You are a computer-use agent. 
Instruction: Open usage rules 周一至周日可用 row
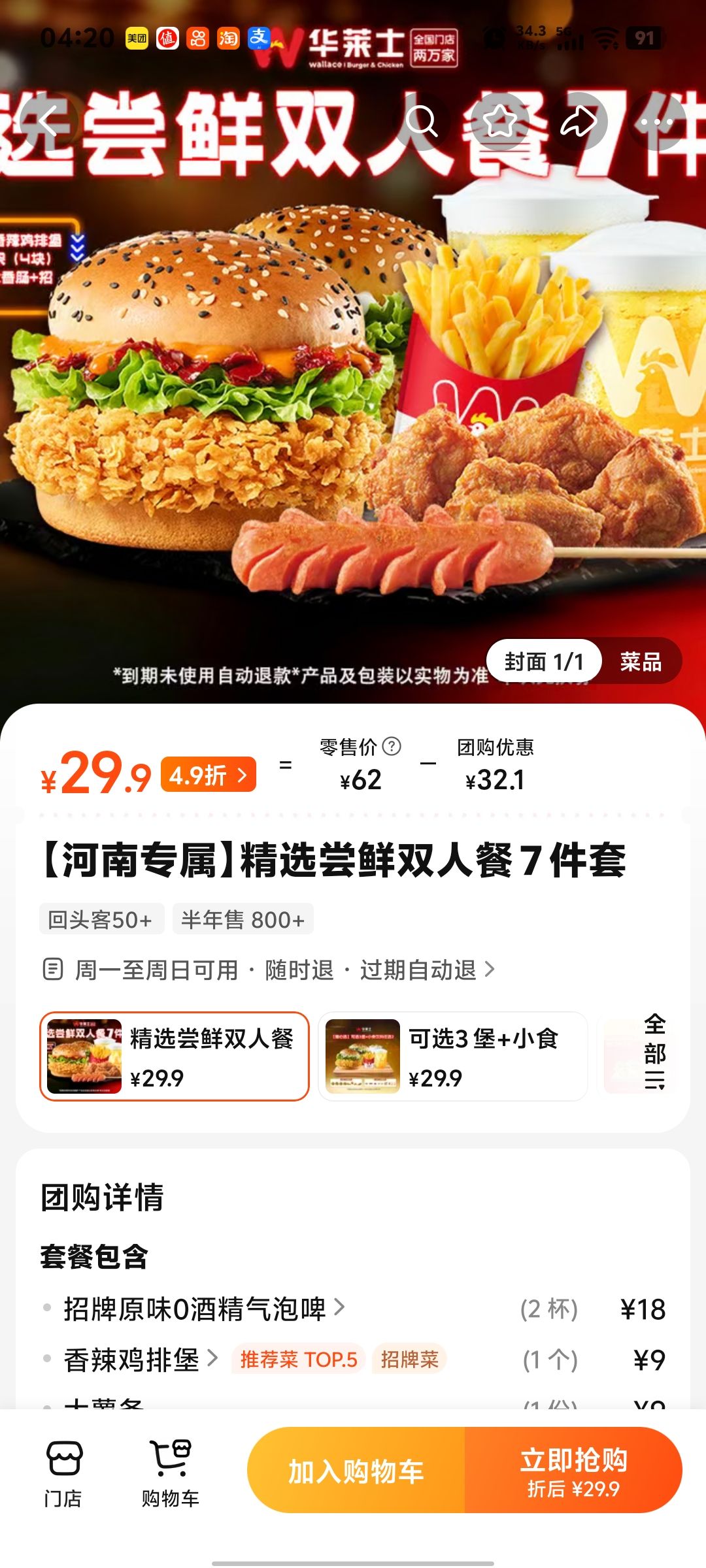tap(269, 970)
